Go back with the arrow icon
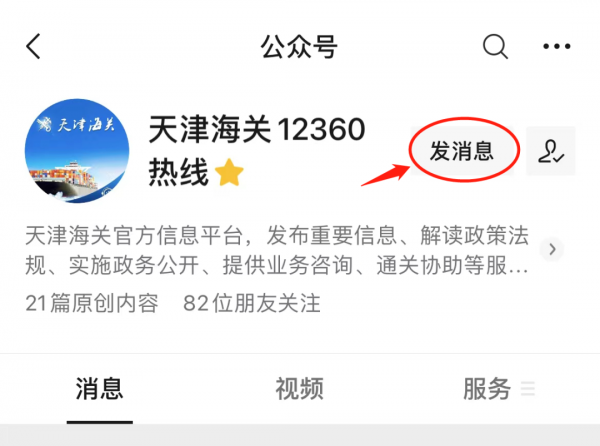Screen dimensions: 600x446 coord(34,46)
